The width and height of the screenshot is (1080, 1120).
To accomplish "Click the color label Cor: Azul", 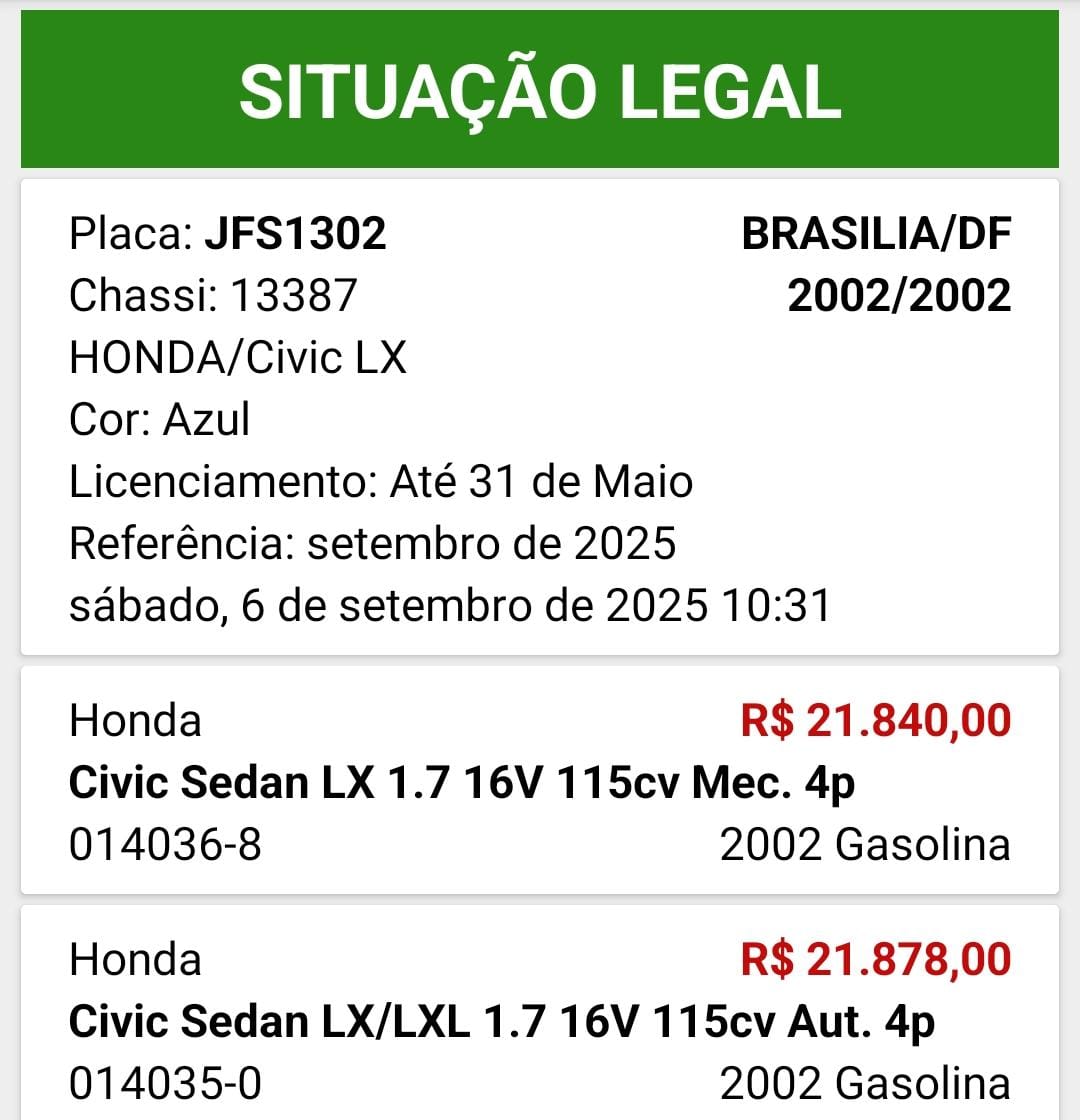I will 159,420.
